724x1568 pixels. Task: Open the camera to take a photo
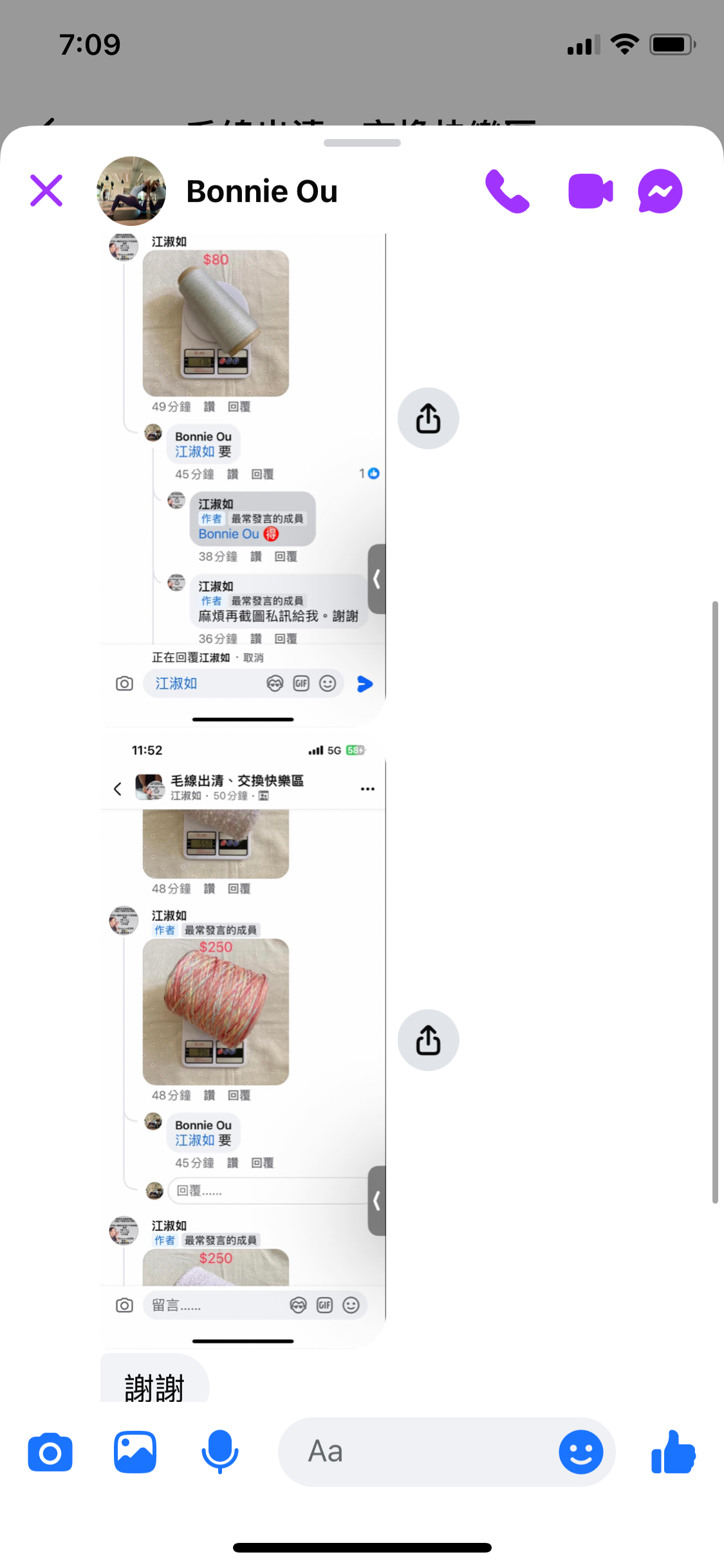(50, 1451)
